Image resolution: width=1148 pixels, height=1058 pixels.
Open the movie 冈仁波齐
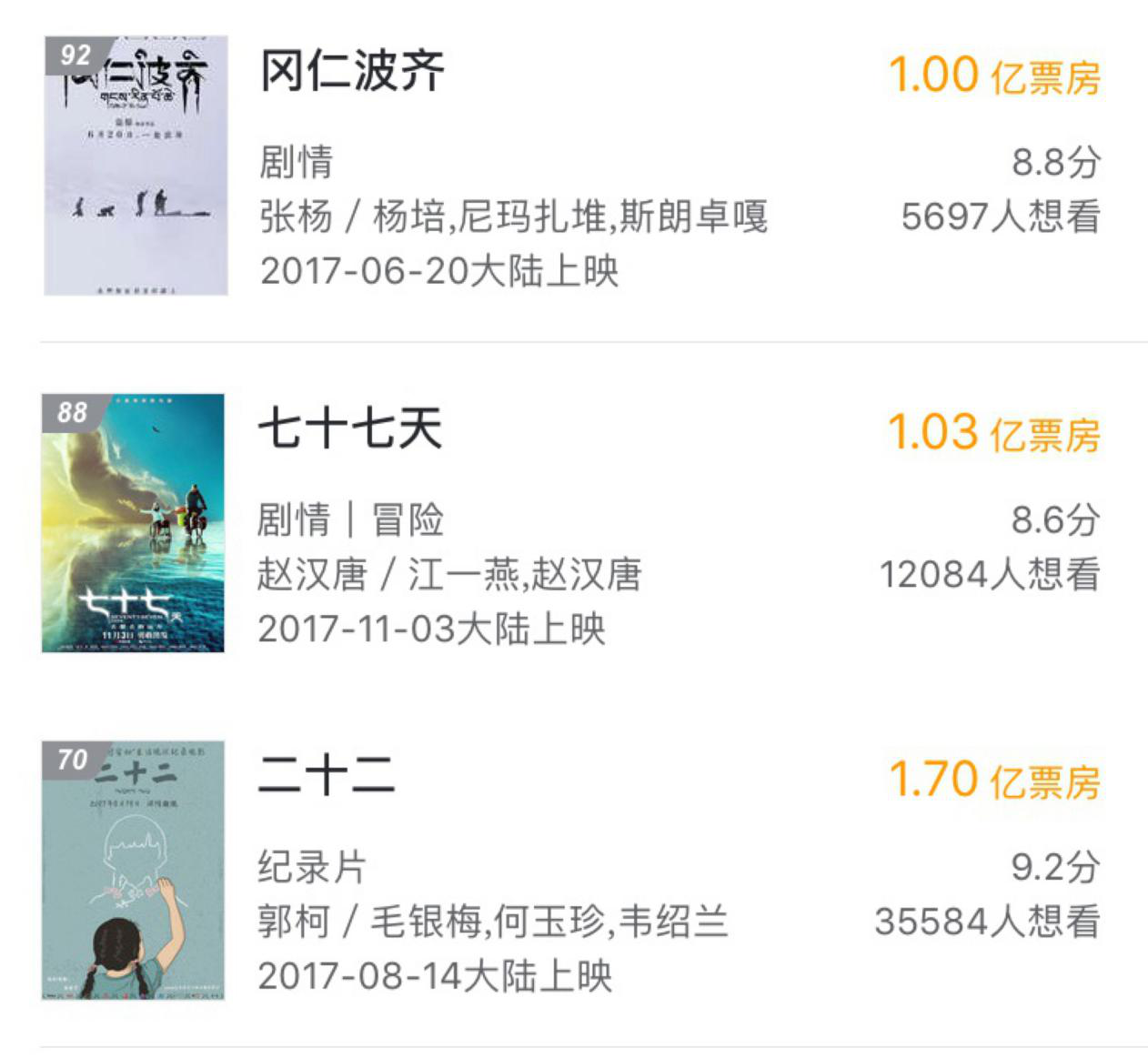pos(353,71)
